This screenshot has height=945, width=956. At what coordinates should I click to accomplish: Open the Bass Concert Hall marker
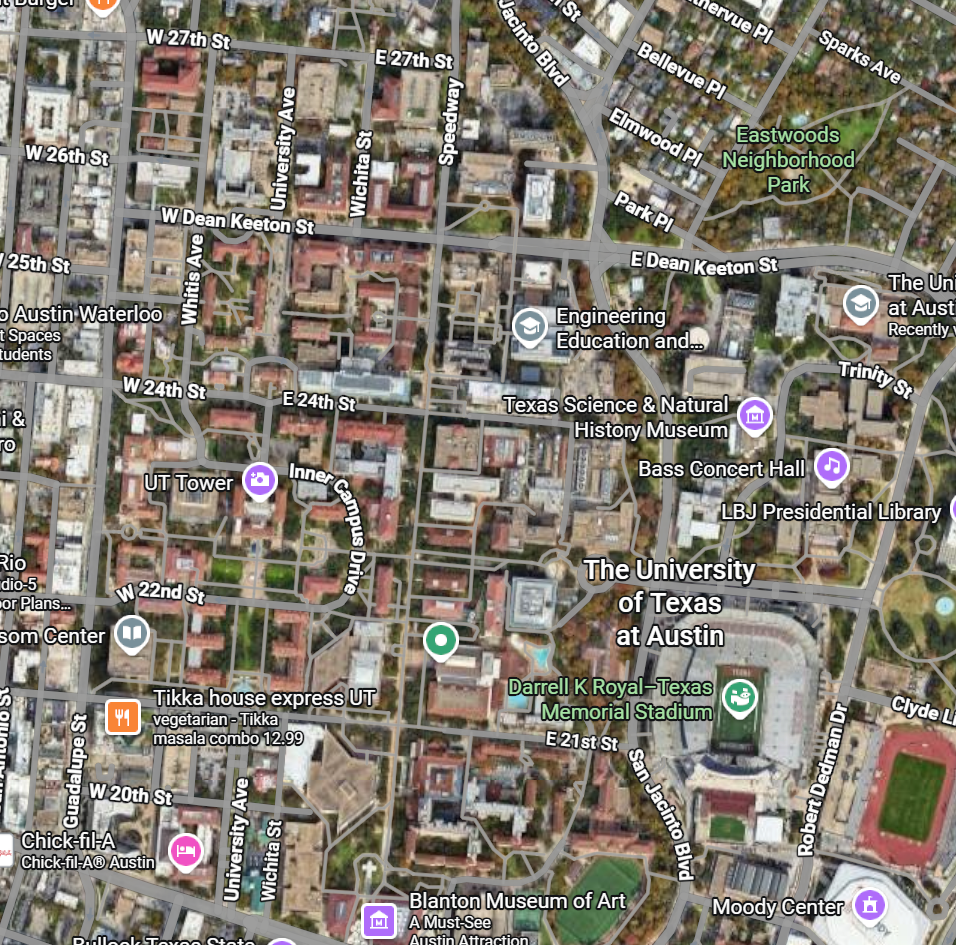[x=831, y=465]
